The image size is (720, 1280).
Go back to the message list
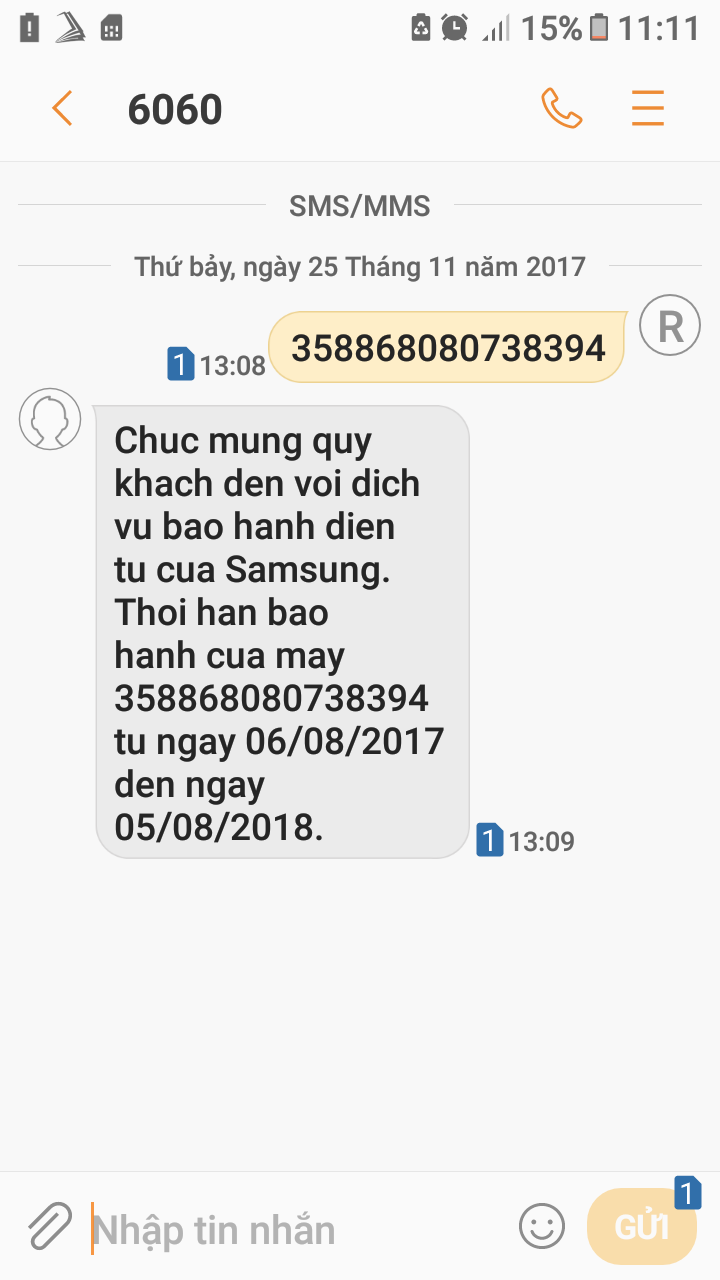tap(62, 108)
